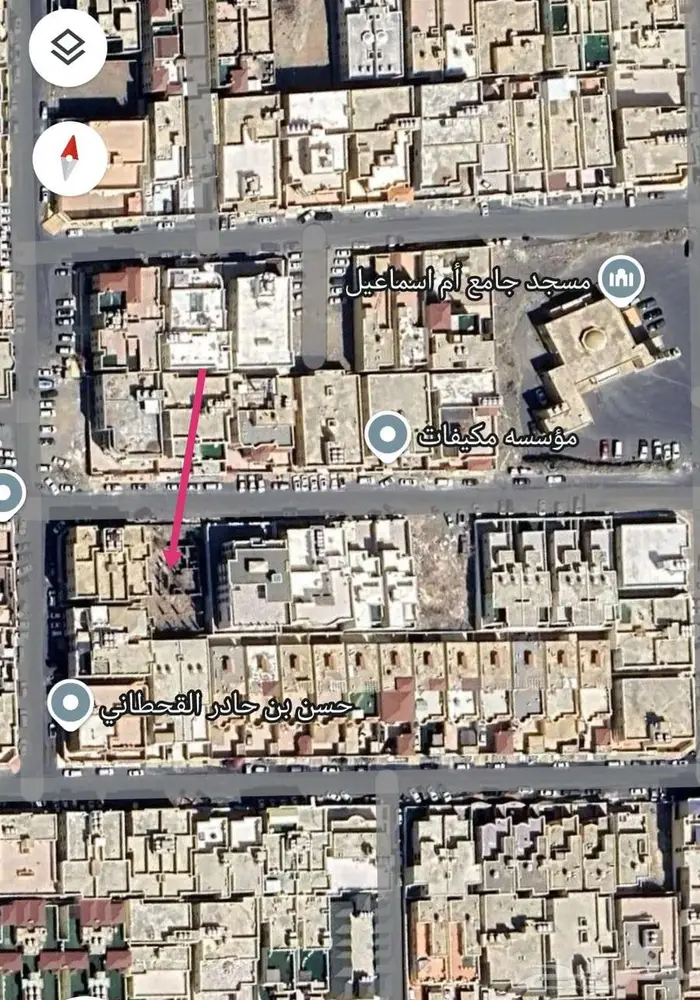
Task: Open the حسن بن حادر القحطاني place pin
Action: pos(71,703)
